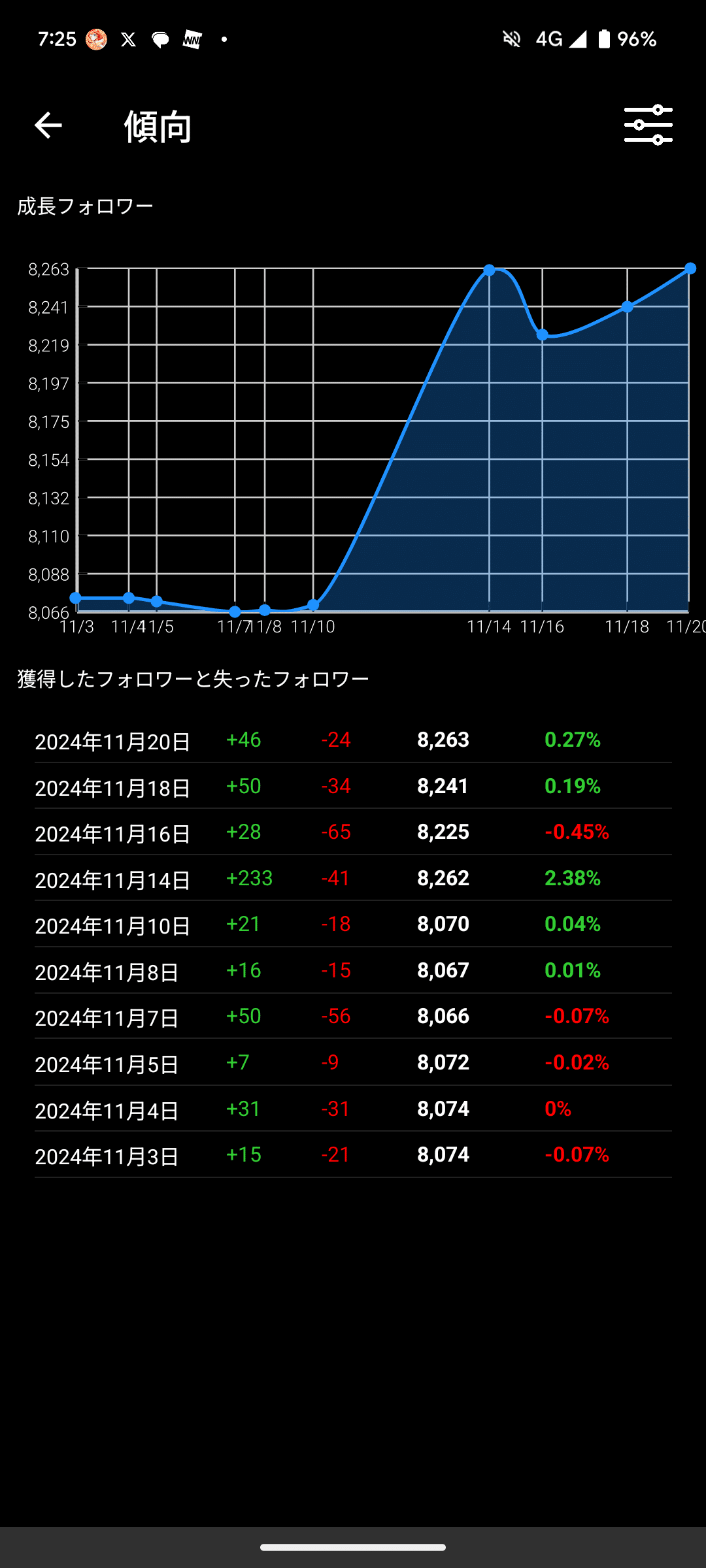The width and height of the screenshot is (706, 1568).
Task: Tap the 獲得したフォロワーと失ったフォロワー heading
Action: 193,679
